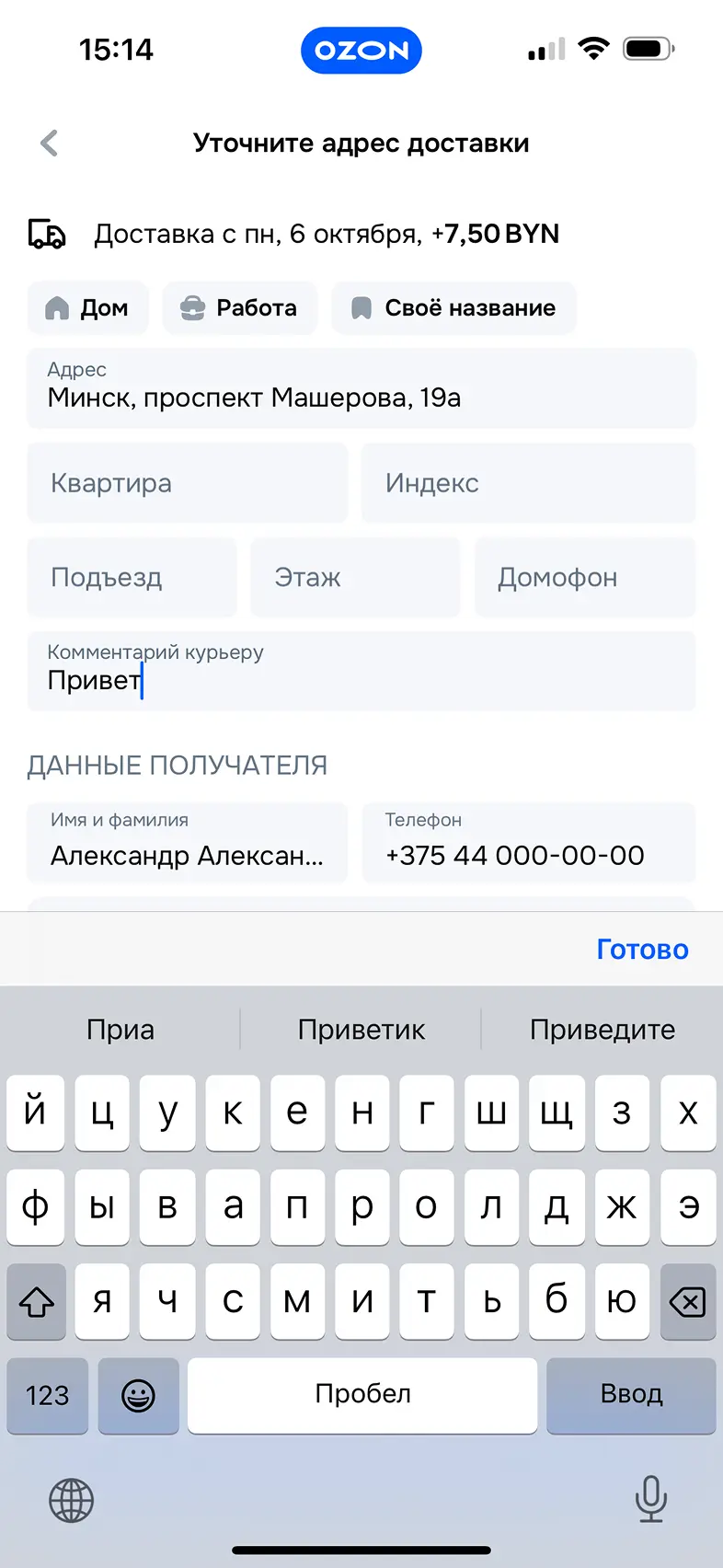Viewport: 723px width, 1568px height.
Task: Select the Дом address chip
Action: (87, 308)
